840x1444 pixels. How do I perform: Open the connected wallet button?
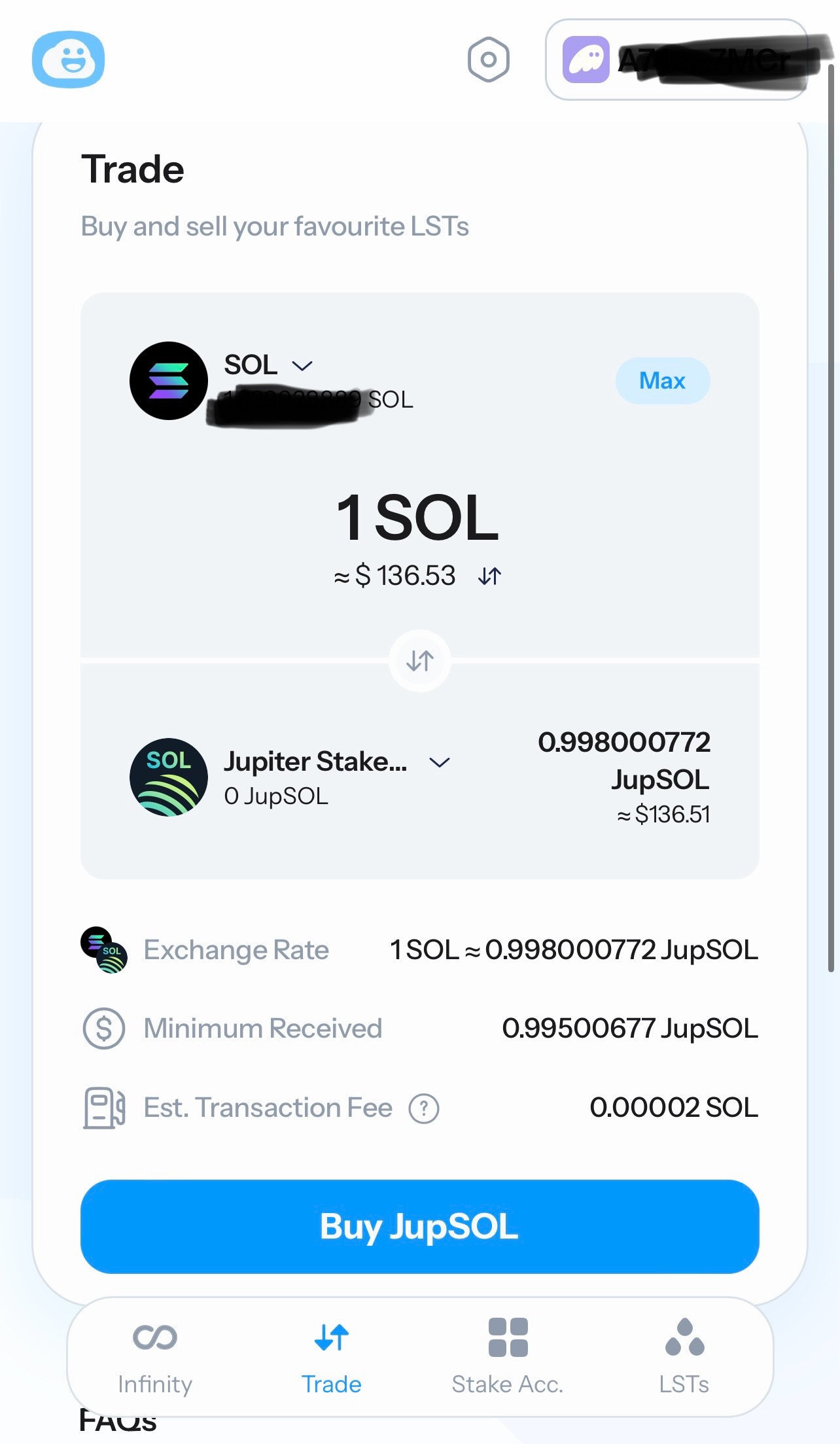[677, 60]
